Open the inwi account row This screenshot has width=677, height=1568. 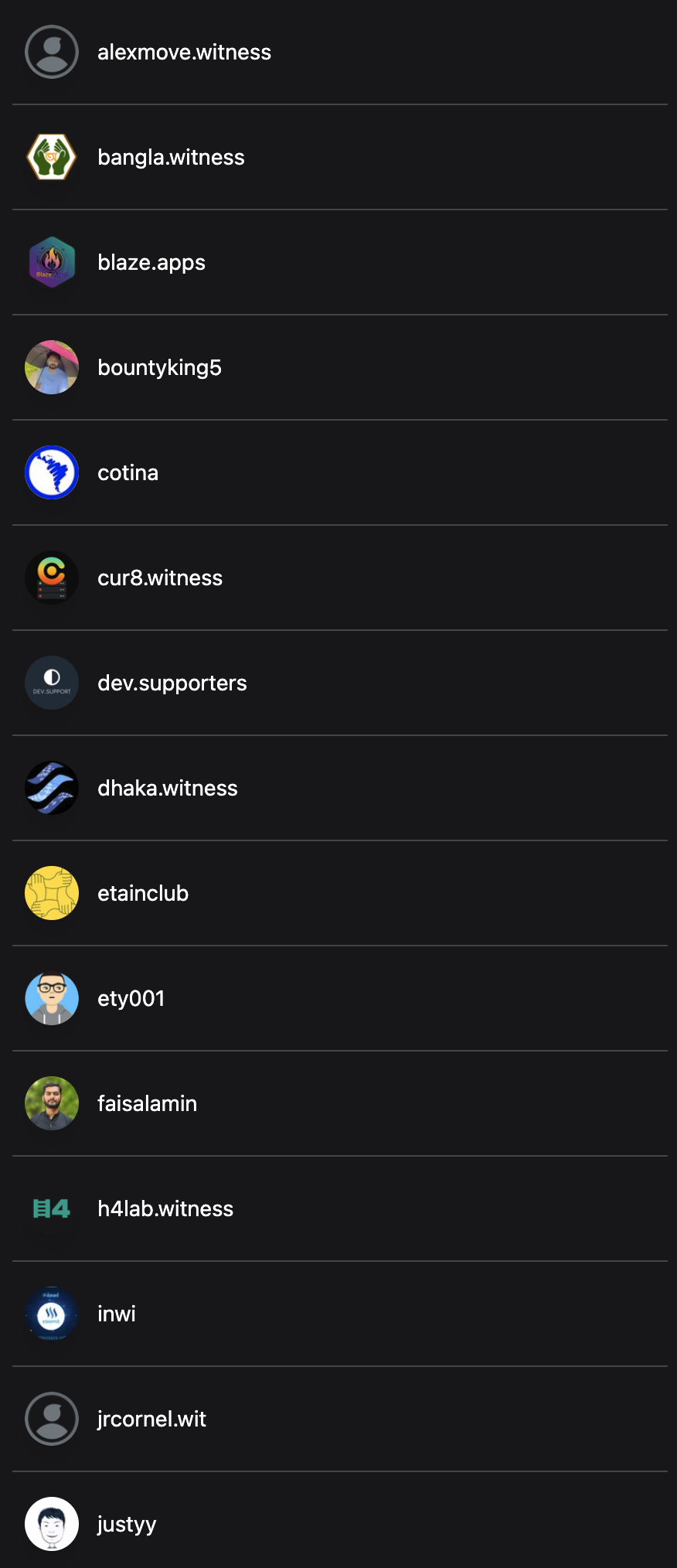click(x=117, y=1314)
